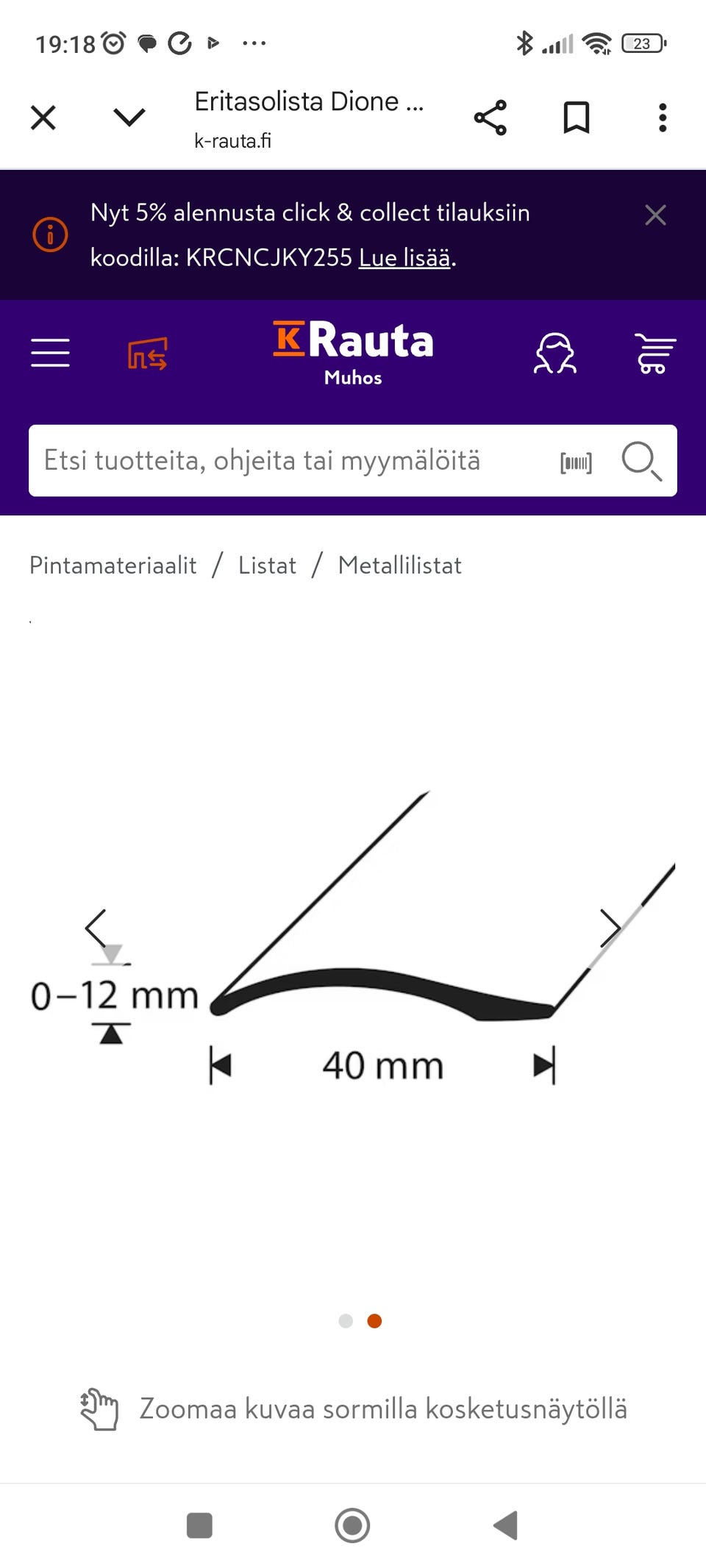Open the browser overflow menu

(661, 116)
